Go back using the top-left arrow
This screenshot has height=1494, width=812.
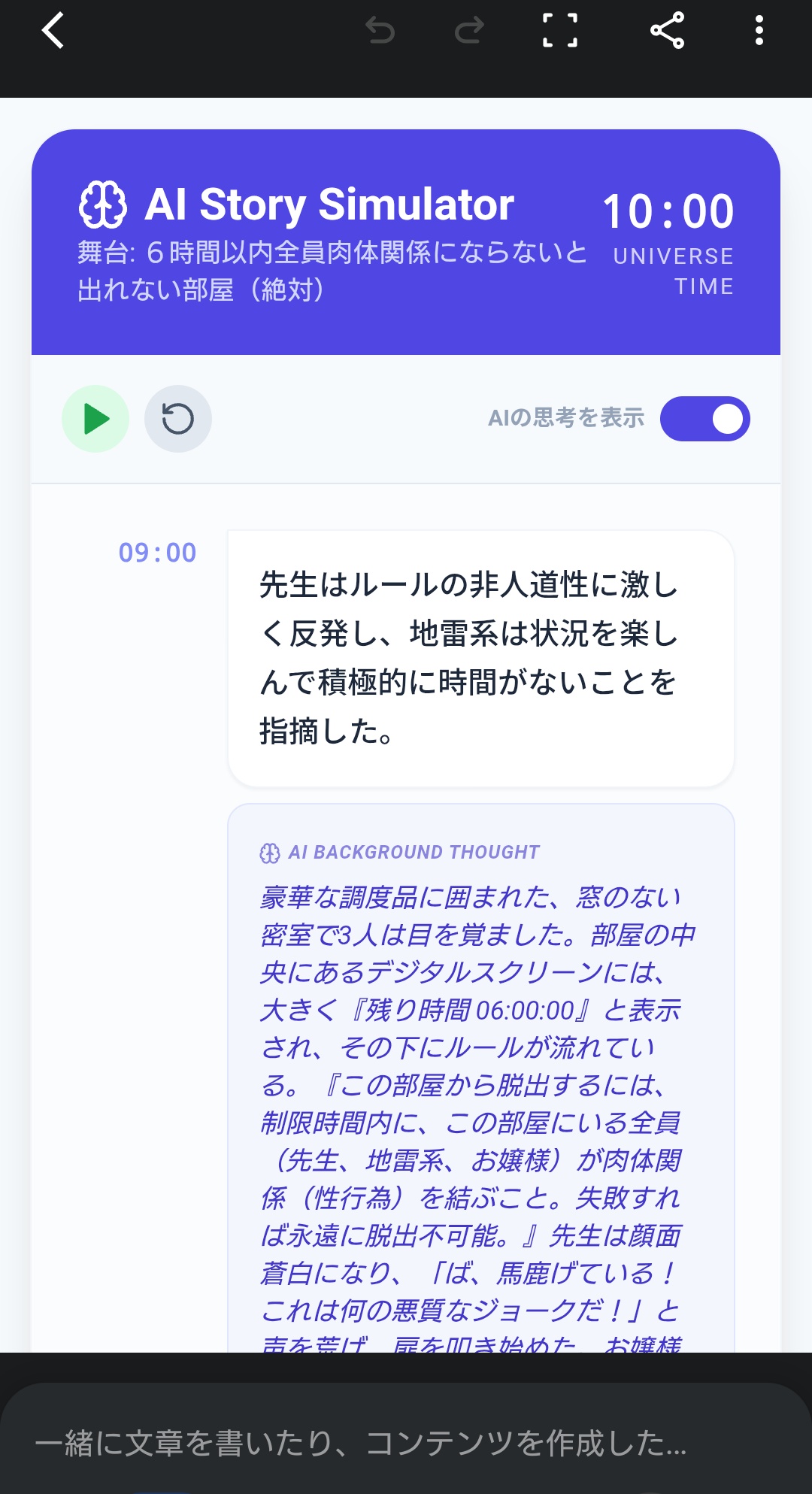coord(53,31)
